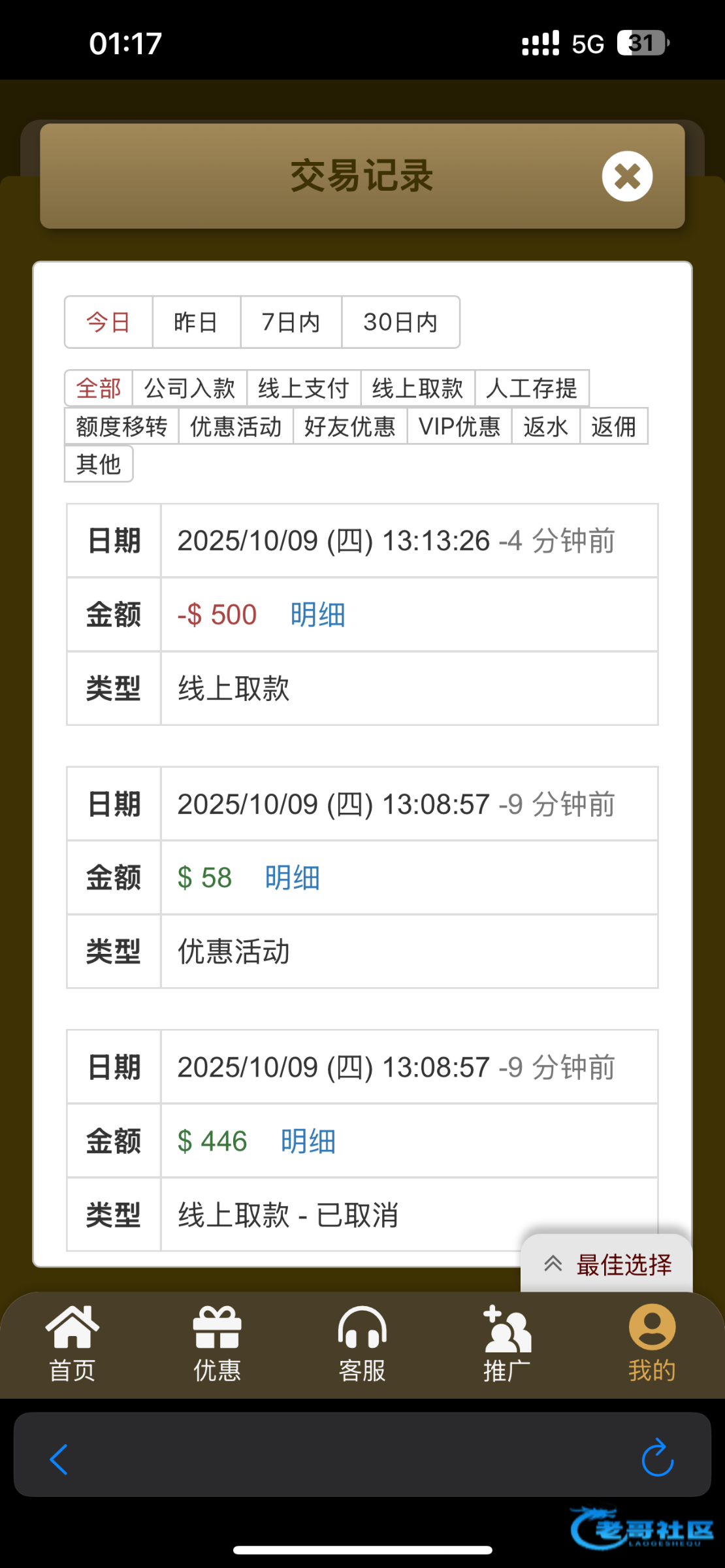Image resolution: width=725 pixels, height=1568 pixels.
Task: Show 优惠活动 transactions
Action: pyautogui.click(x=236, y=426)
